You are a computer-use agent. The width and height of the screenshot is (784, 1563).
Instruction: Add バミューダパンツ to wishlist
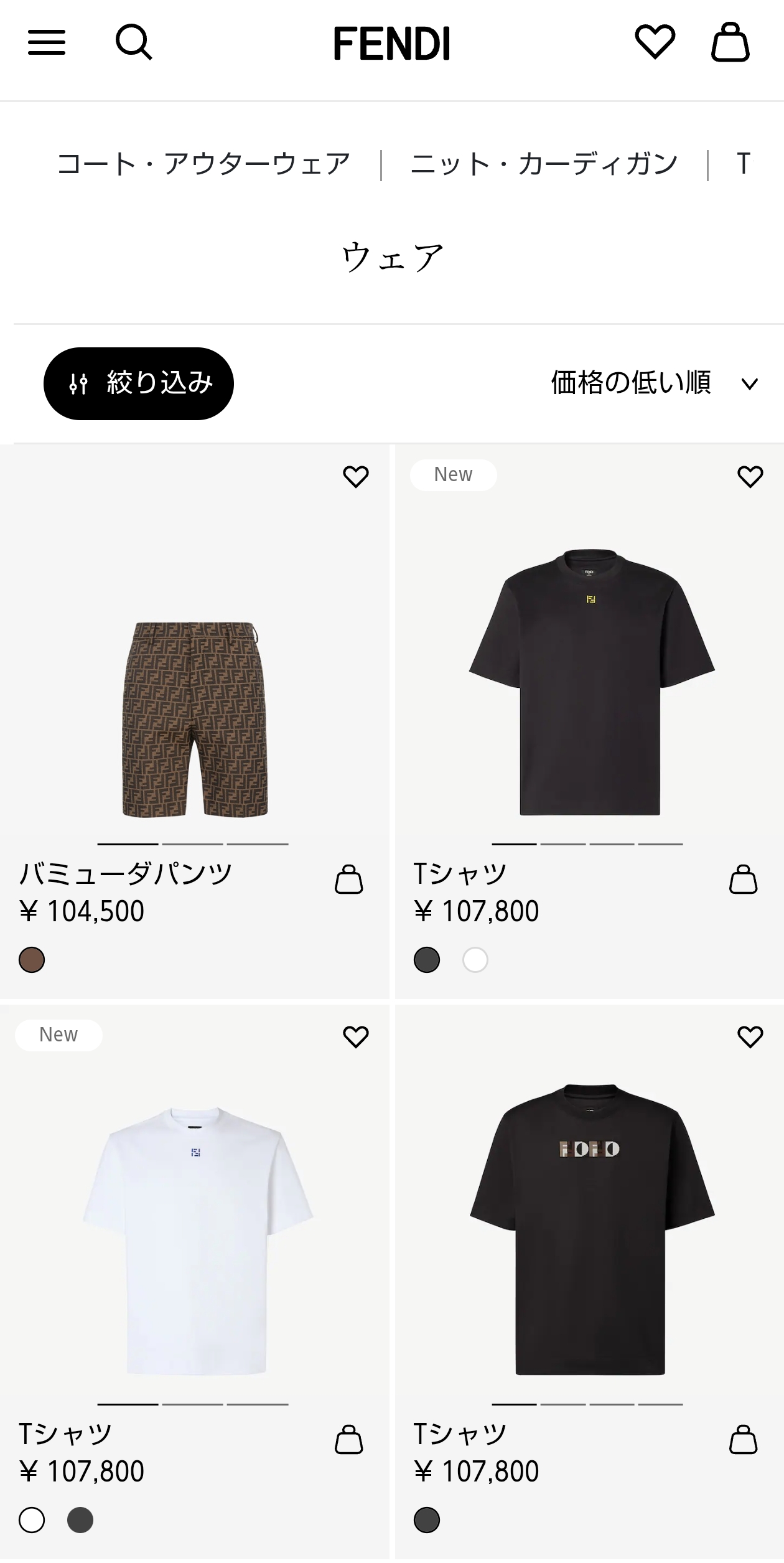pyautogui.click(x=356, y=477)
